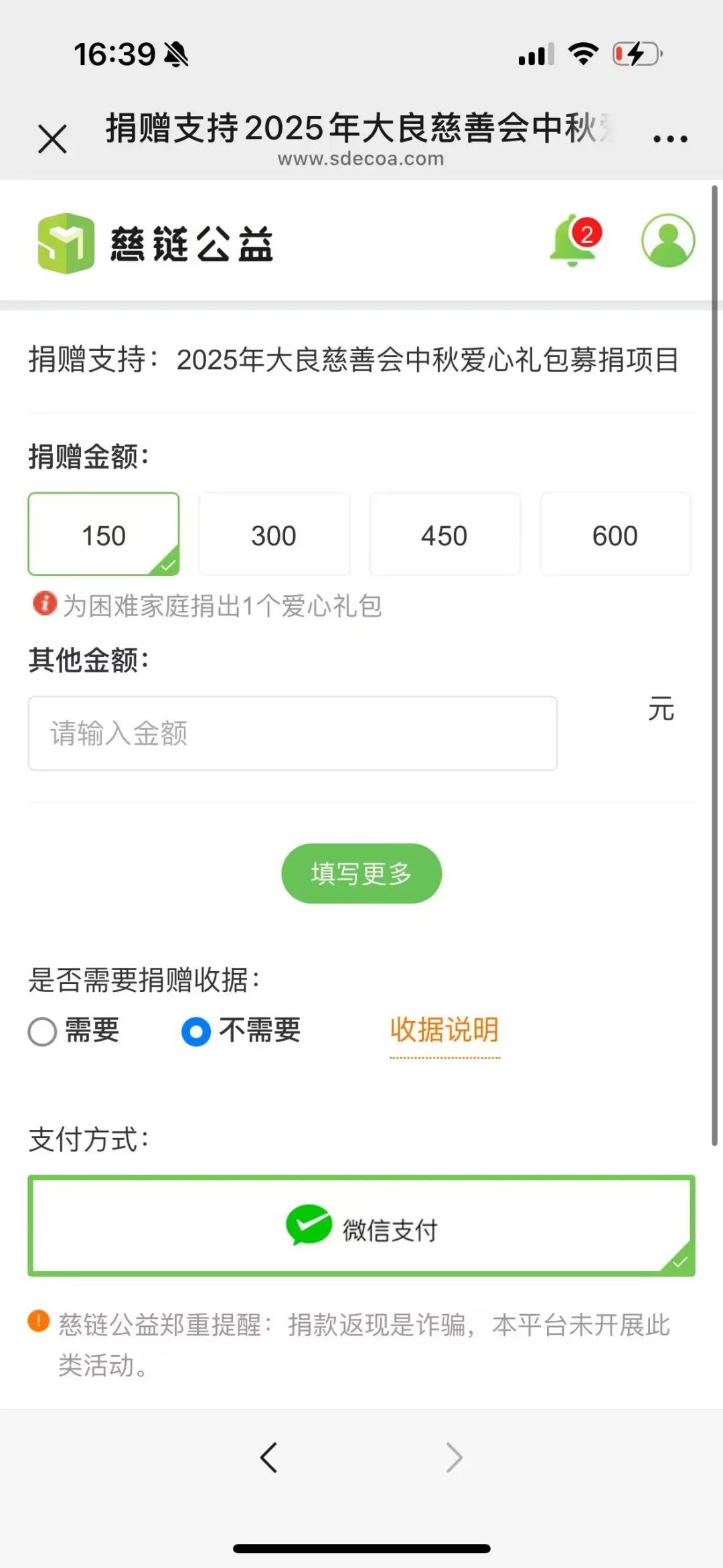Select 需要 for donation receipt

[42, 1031]
